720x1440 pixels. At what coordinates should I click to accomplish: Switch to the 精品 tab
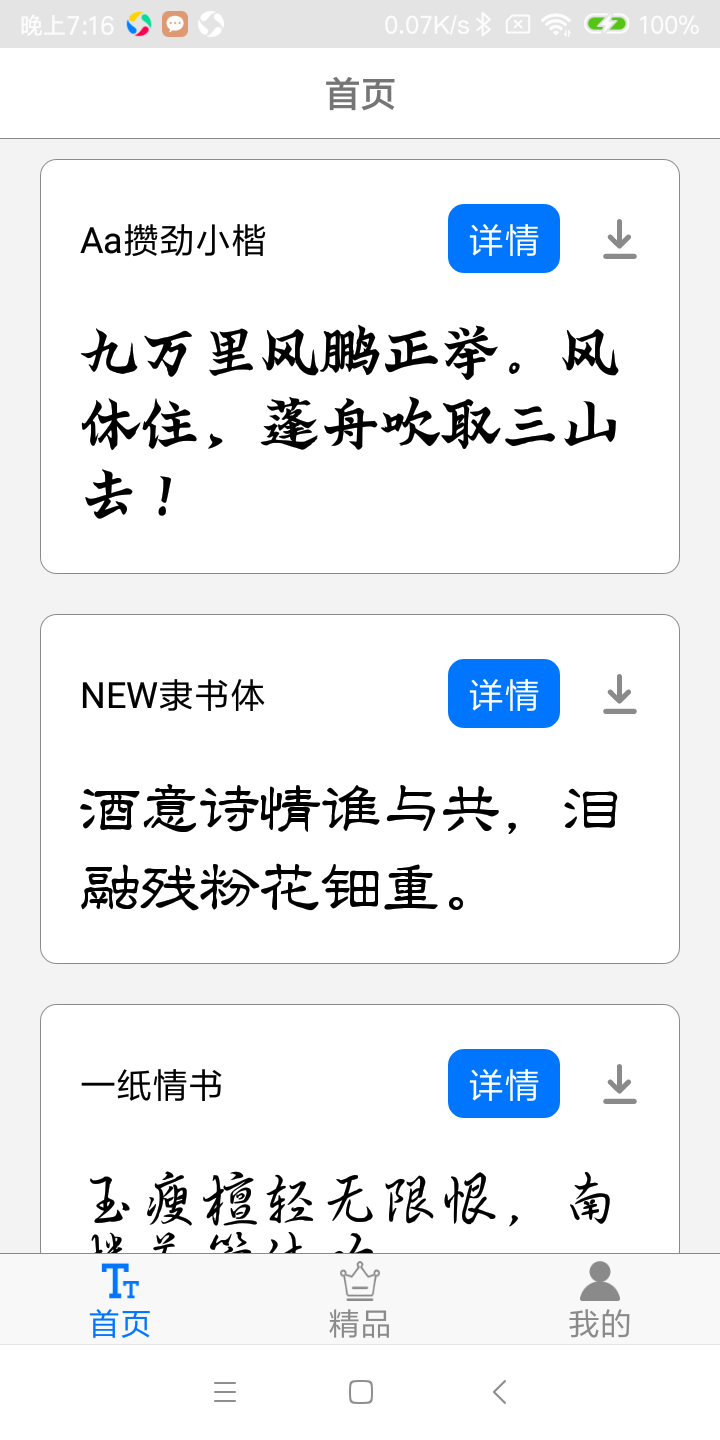[360, 1298]
